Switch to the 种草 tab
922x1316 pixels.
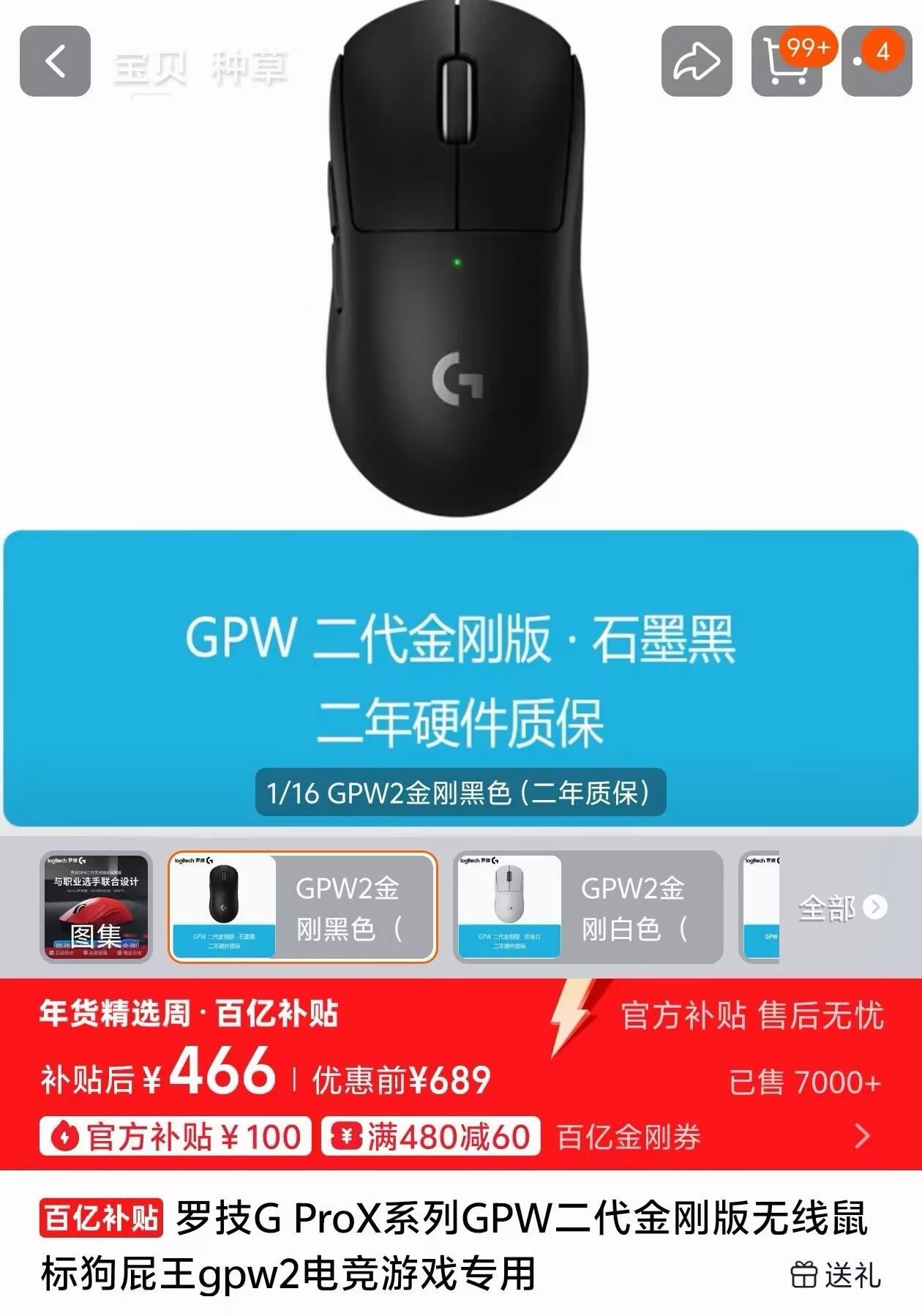coord(249,68)
